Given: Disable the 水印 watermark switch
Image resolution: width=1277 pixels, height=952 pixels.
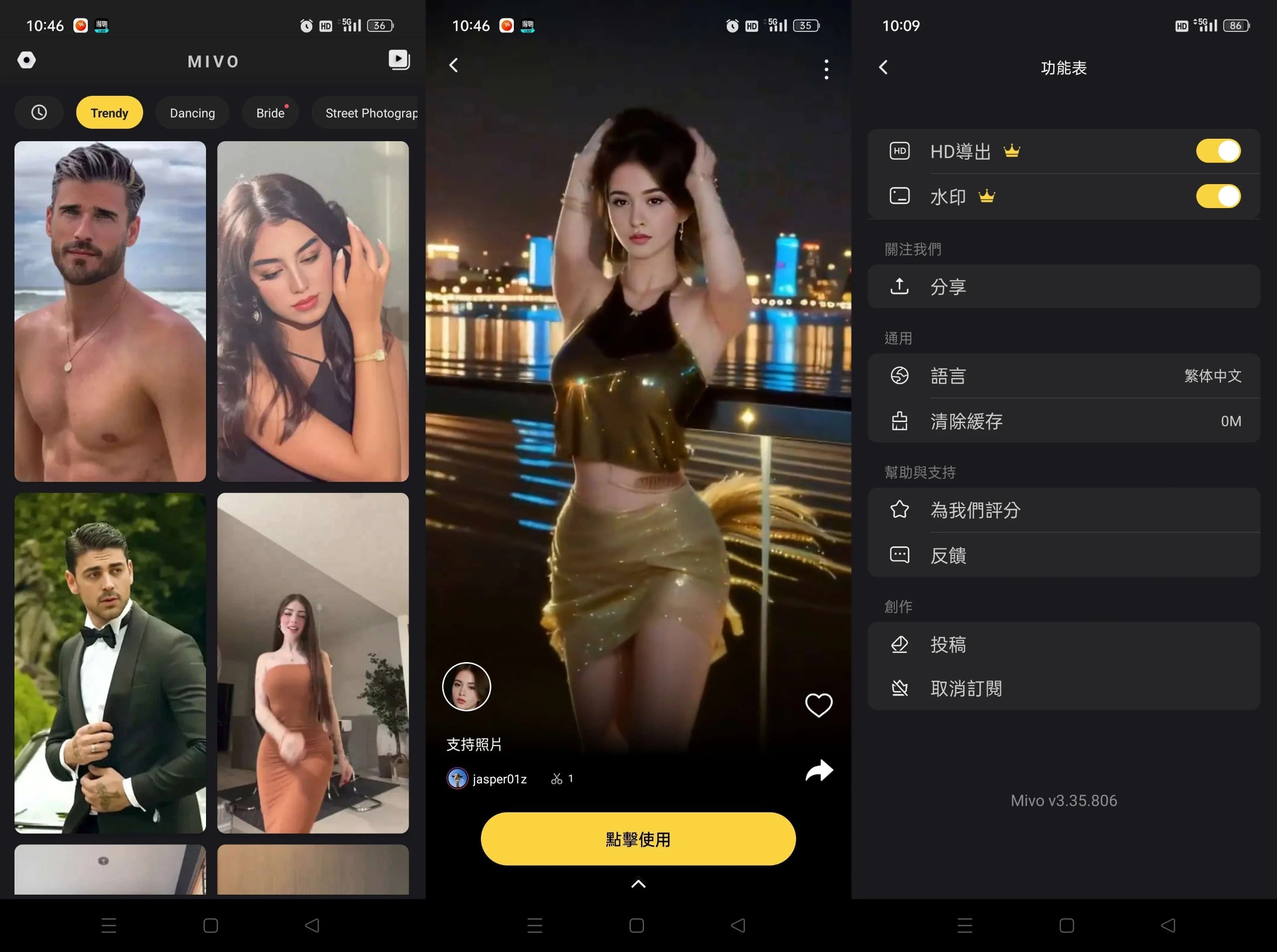Looking at the screenshot, I should point(1218,197).
